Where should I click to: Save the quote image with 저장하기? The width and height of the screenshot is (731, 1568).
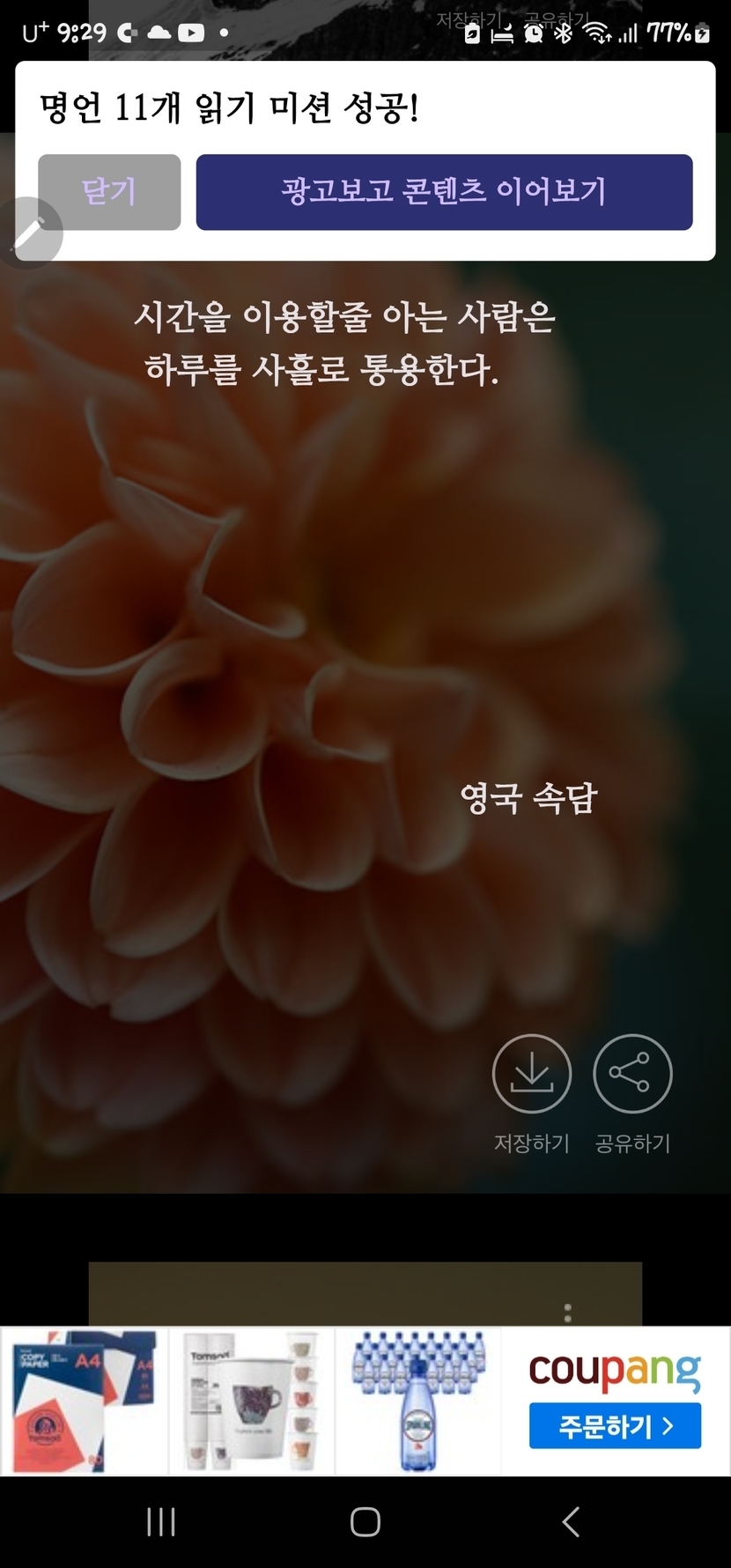click(x=531, y=1074)
